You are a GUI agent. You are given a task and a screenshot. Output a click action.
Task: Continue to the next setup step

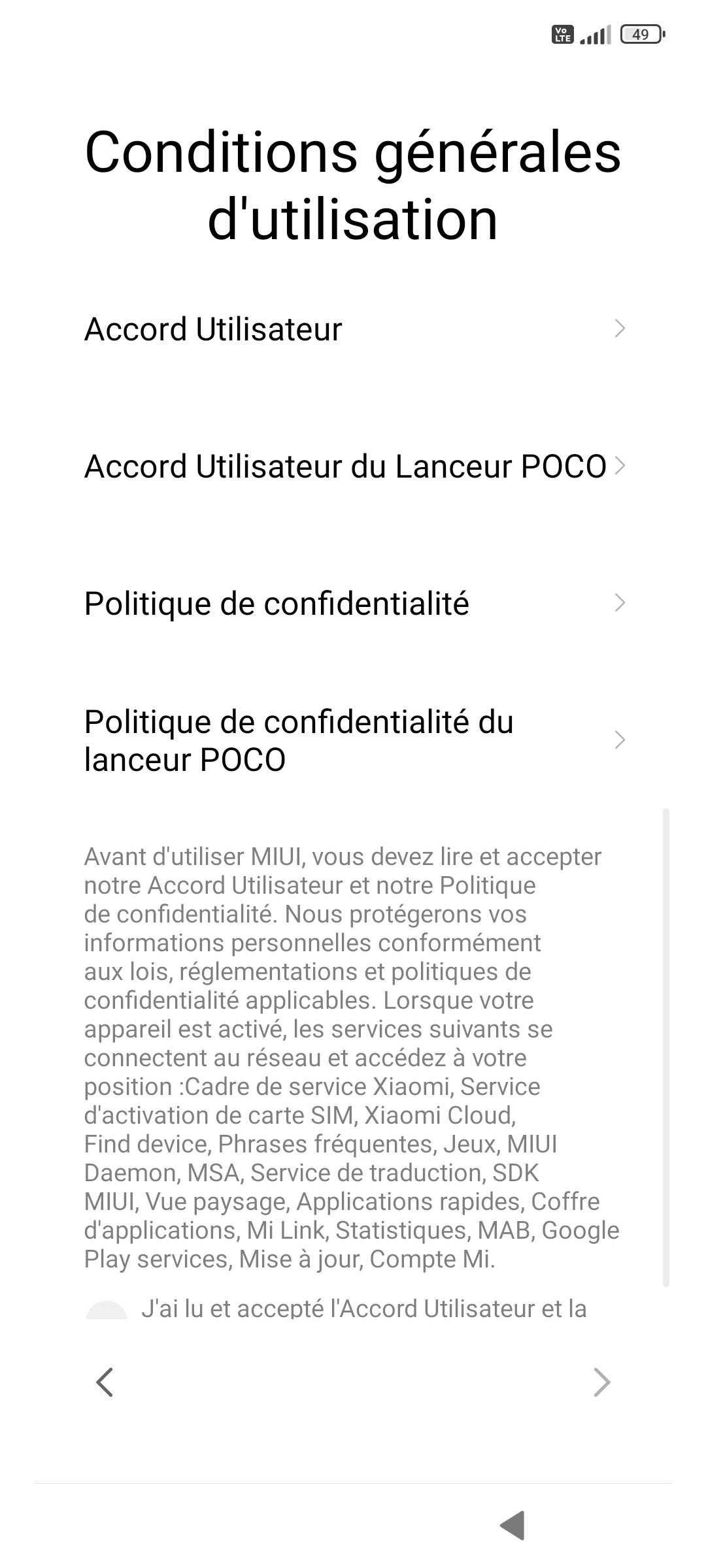(x=601, y=1382)
